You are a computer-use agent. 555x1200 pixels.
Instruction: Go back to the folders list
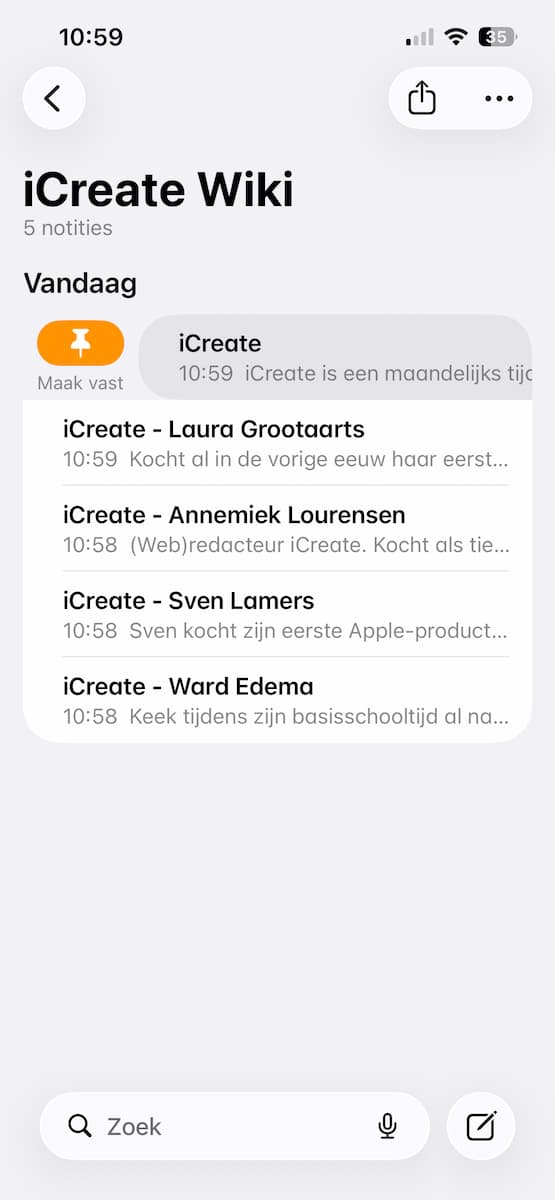click(54, 98)
